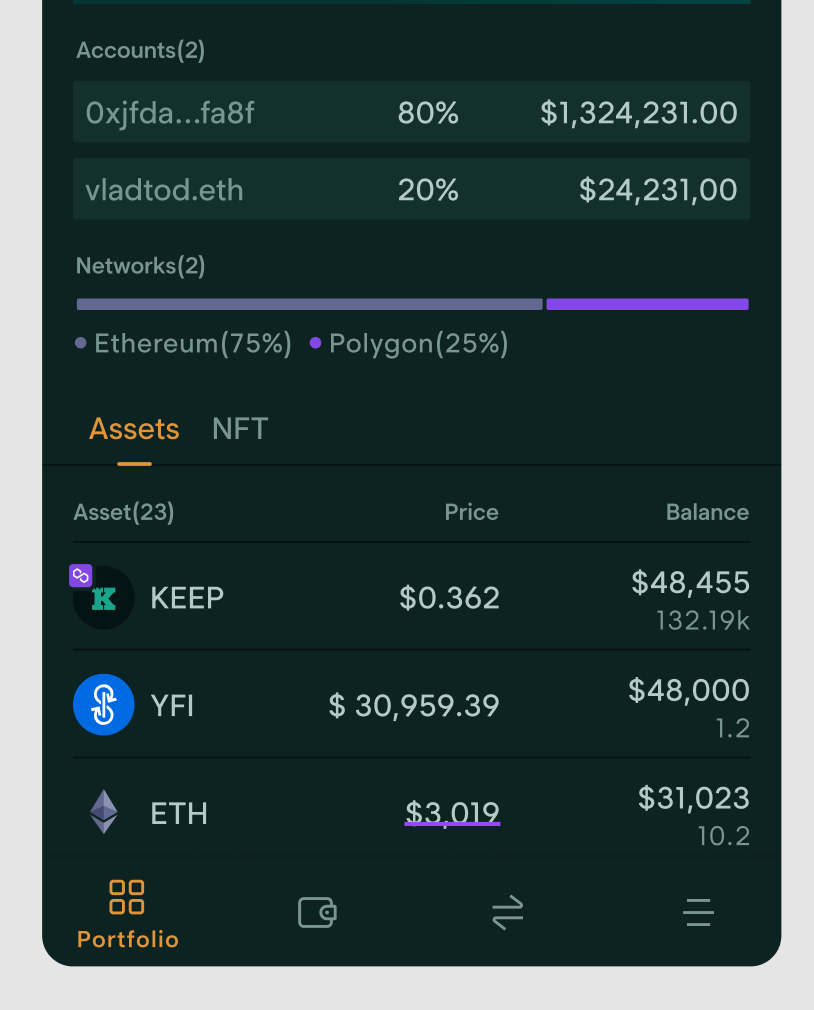The image size is (814, 1010).
Task: Open details for vladtod.eth account
Action: (411, 189)
